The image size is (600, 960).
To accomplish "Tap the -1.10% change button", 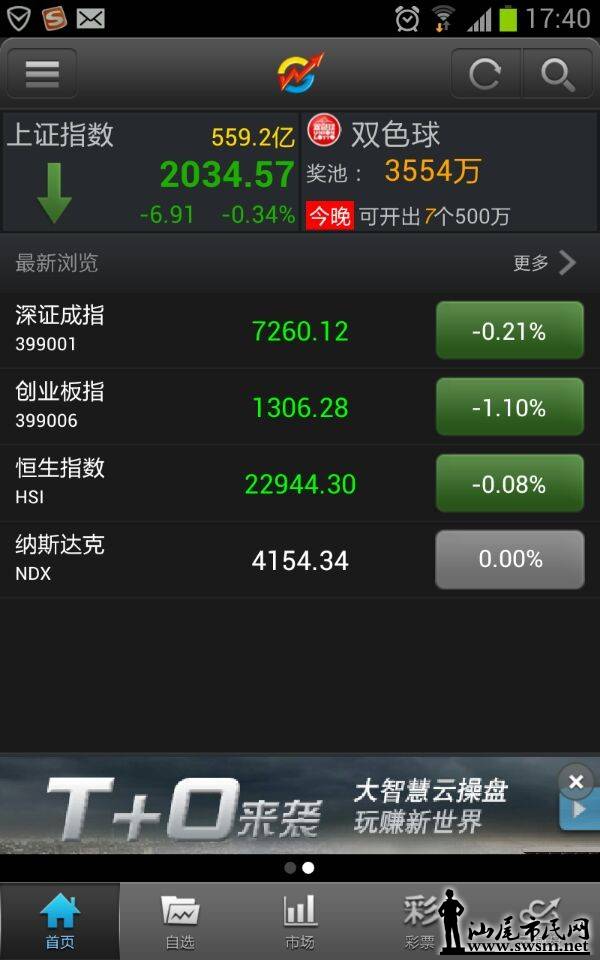I will tap(509, 407).
